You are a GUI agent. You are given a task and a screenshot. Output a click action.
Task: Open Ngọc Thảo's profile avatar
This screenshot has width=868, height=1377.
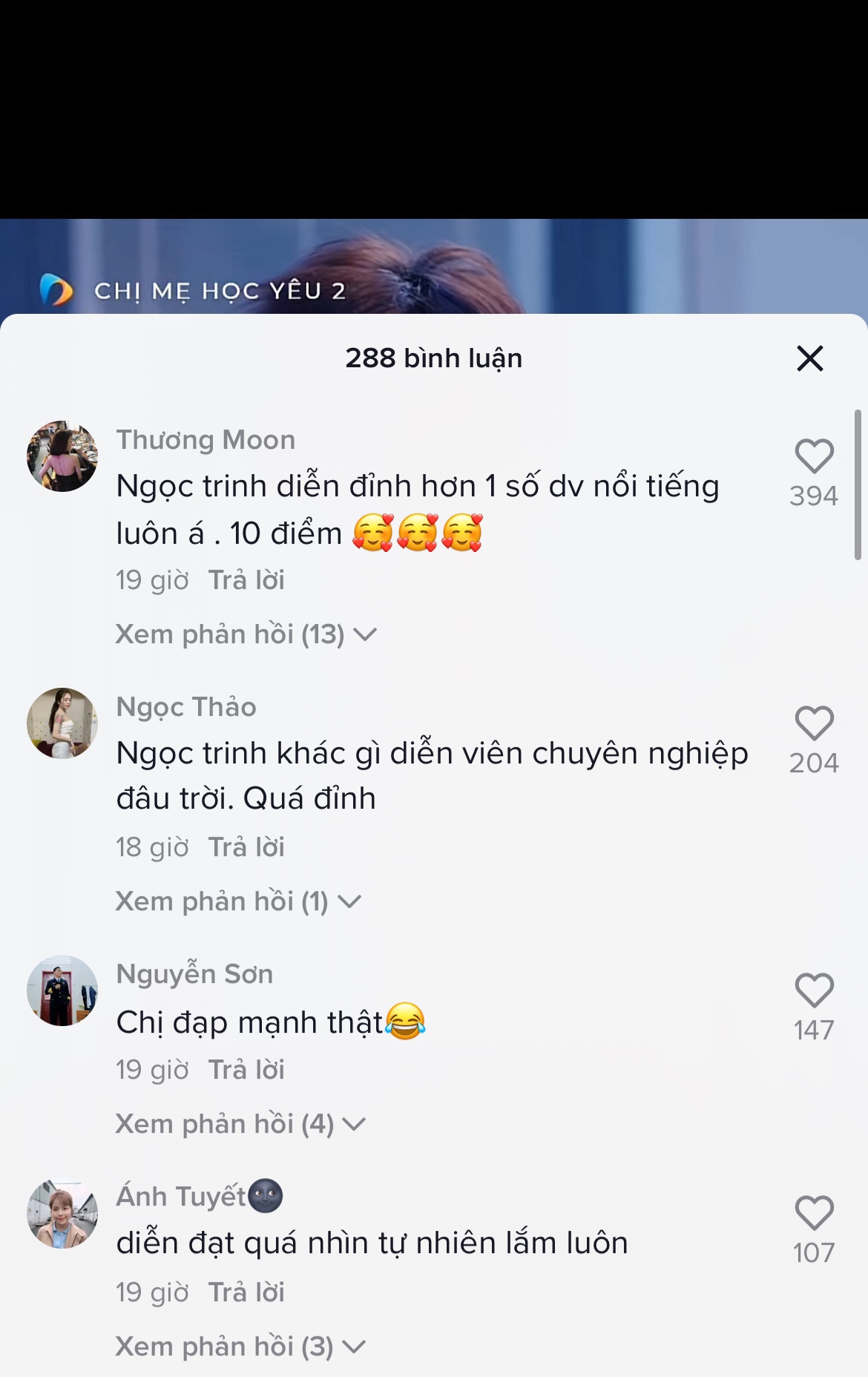pyautogui.click(x=62, y=724)
